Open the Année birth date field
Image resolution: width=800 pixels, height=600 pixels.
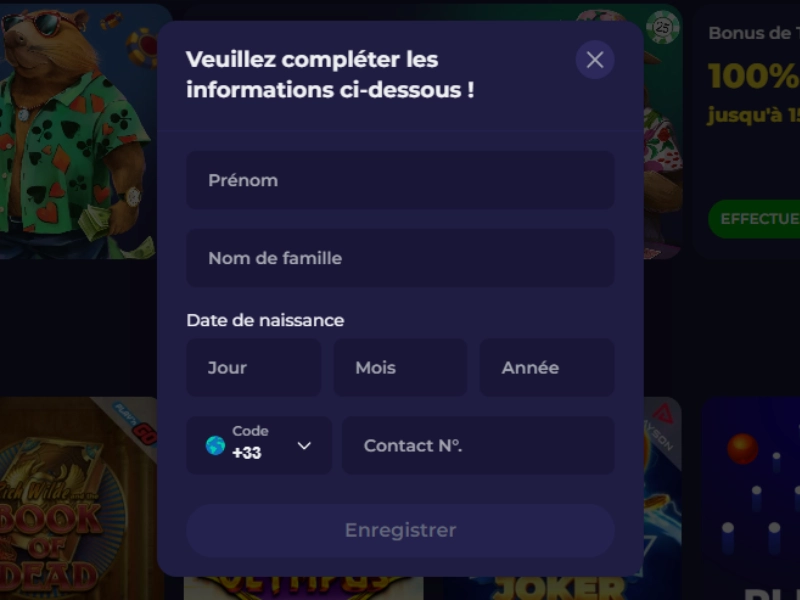547,367
